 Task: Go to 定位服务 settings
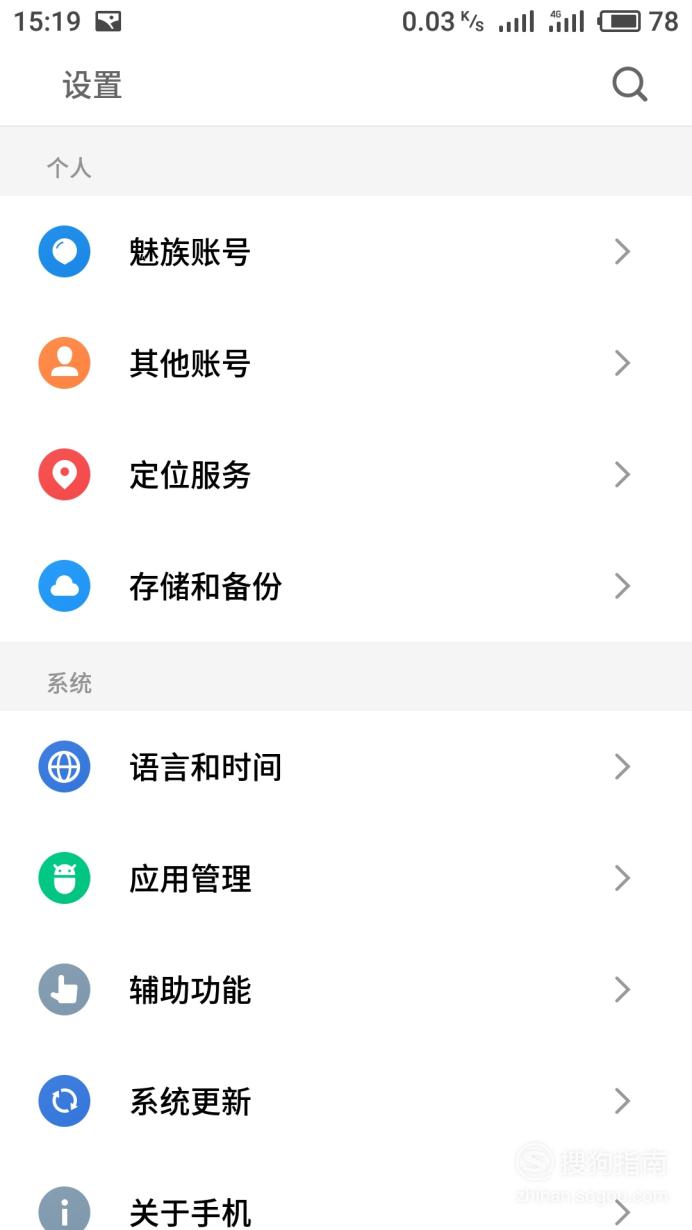346,475
